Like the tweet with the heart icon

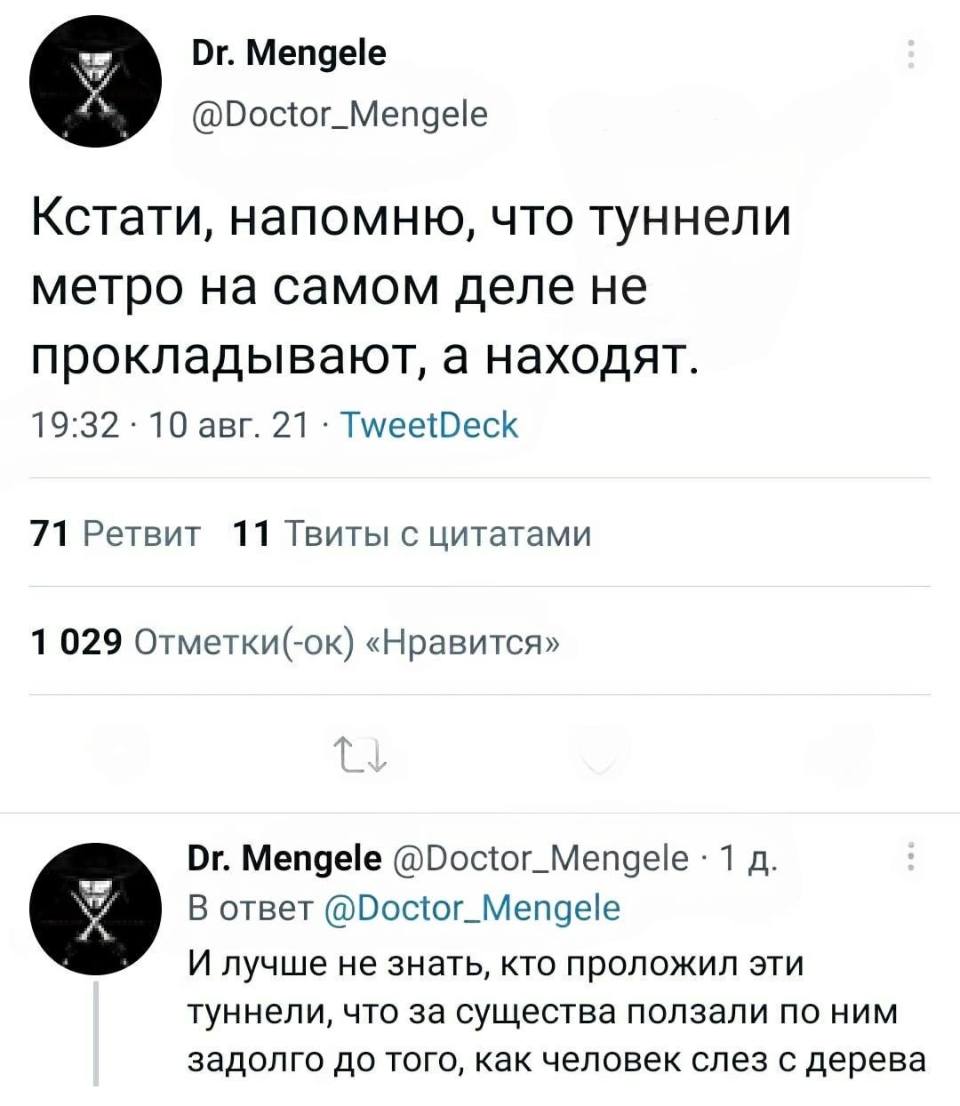597,756
